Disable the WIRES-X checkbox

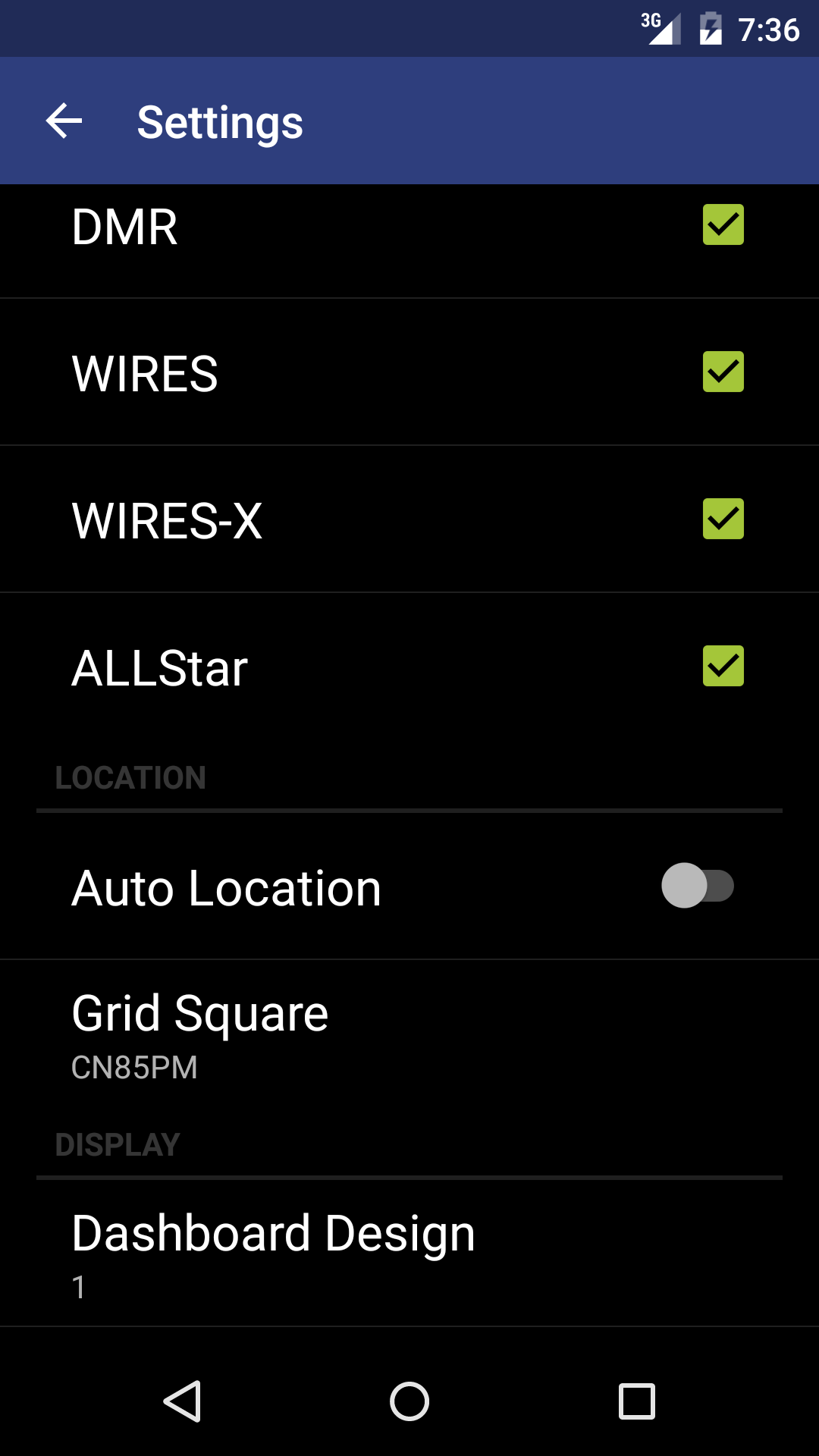tap(723, 519)
